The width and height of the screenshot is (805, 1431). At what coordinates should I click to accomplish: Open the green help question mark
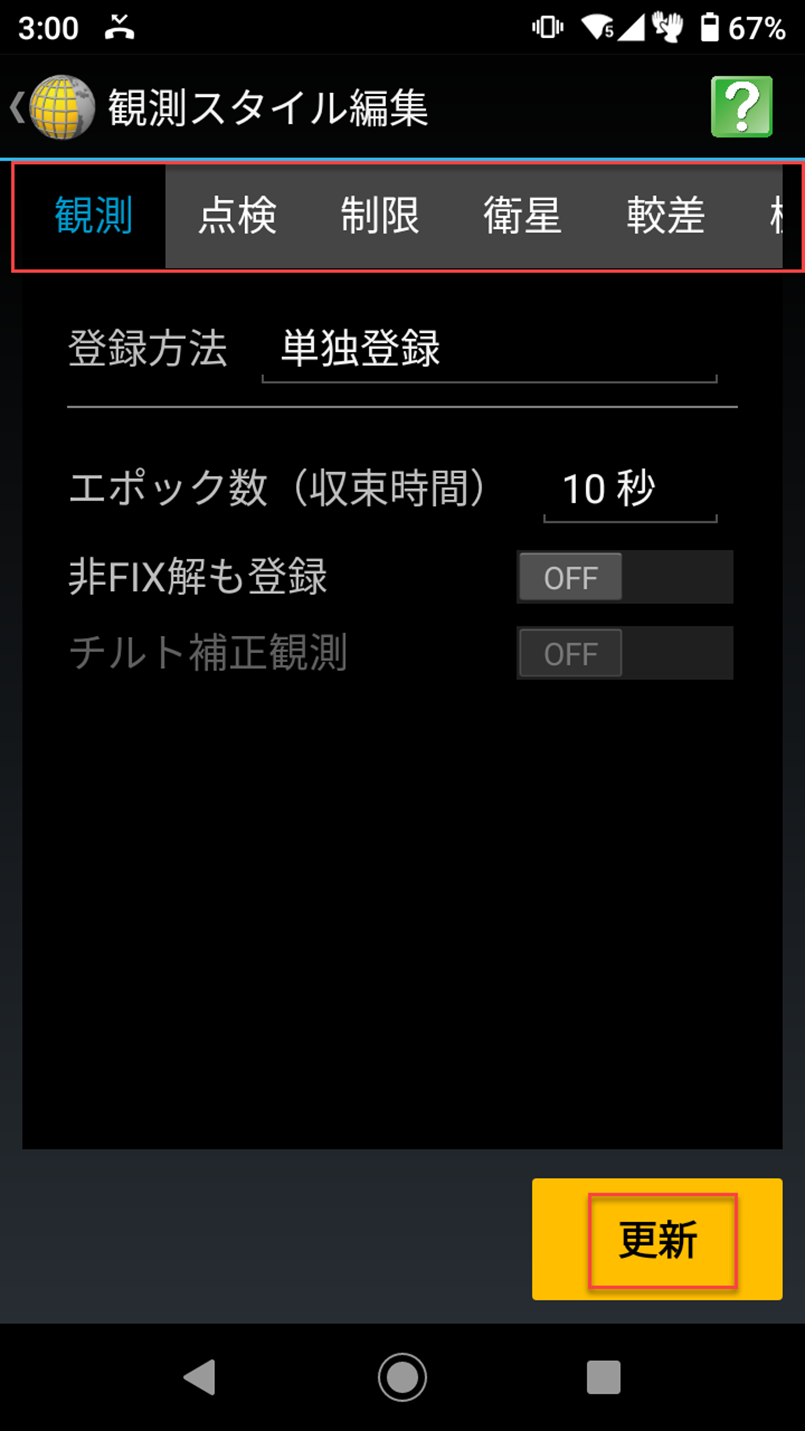click(x=741, y=106)
